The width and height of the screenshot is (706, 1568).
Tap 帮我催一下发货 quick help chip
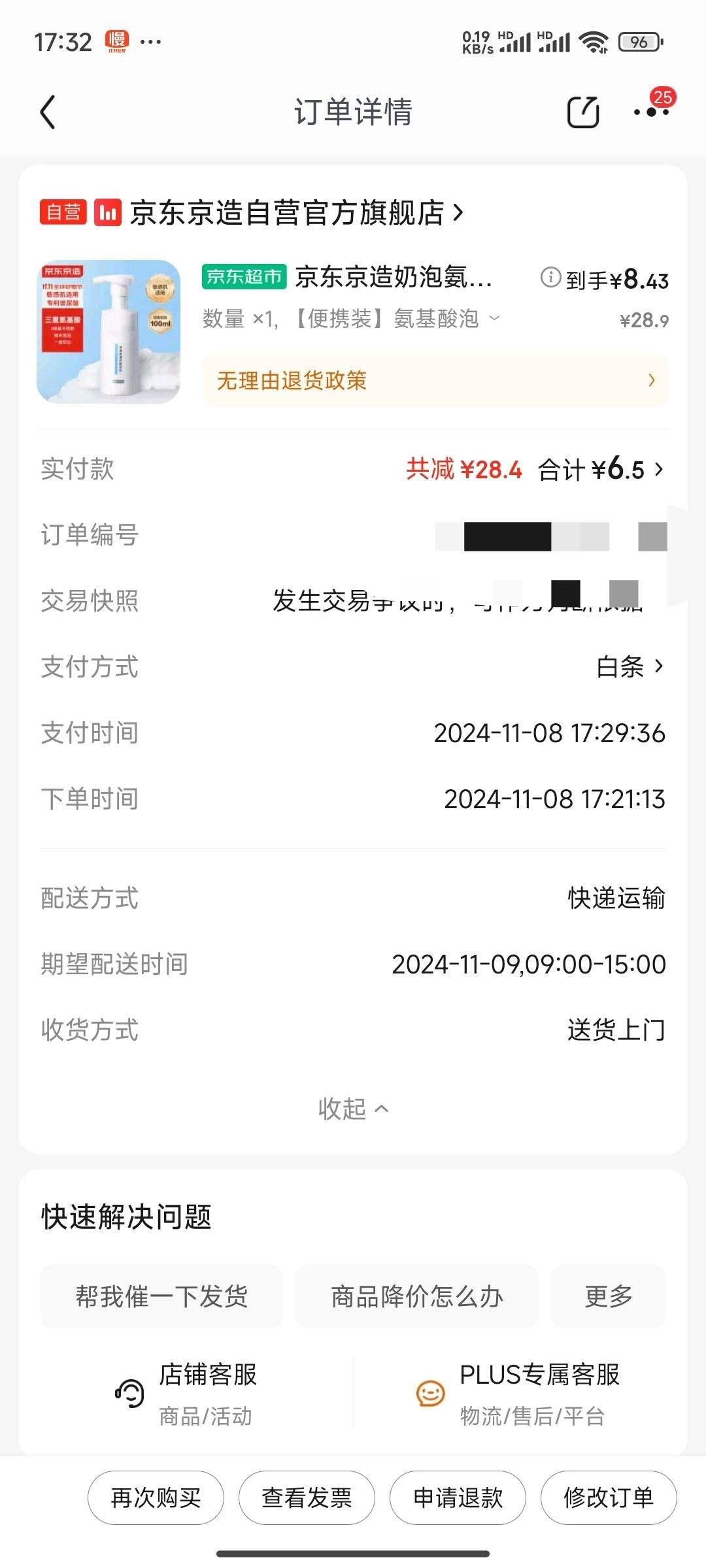click(x=161, y=1296)
